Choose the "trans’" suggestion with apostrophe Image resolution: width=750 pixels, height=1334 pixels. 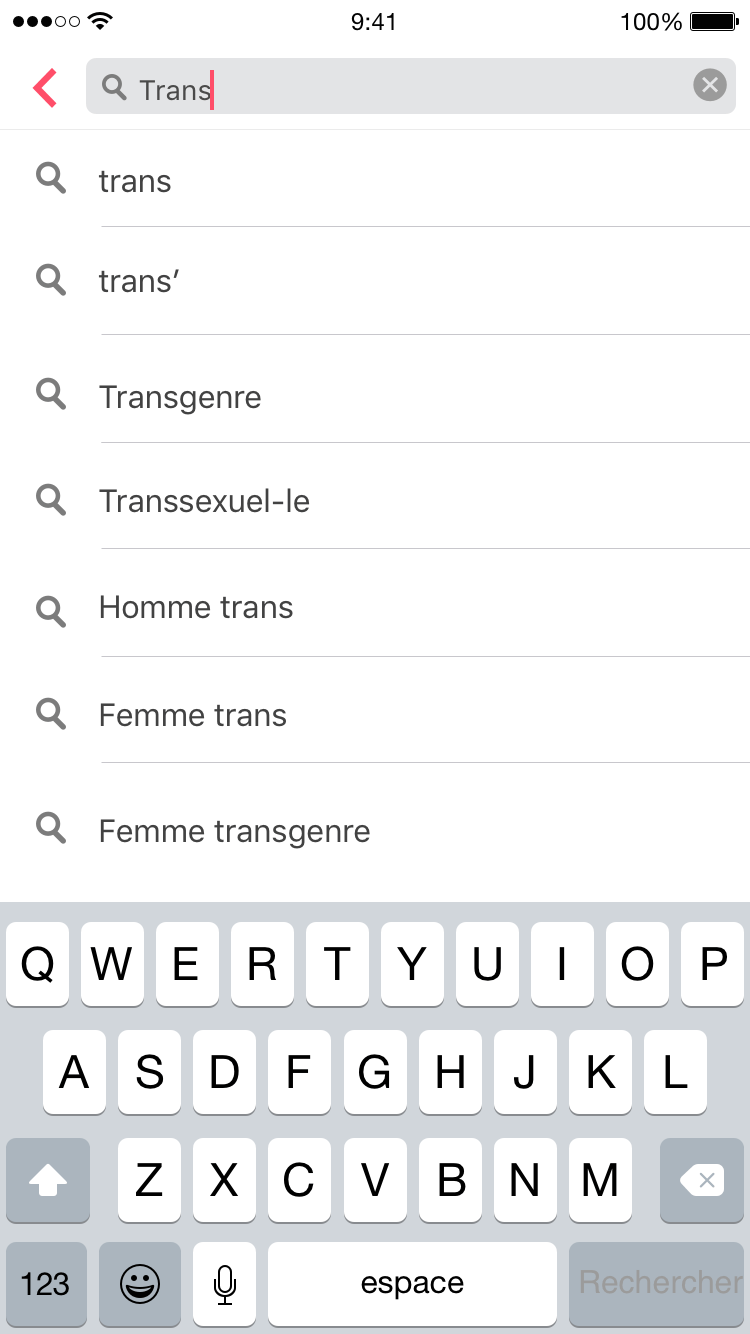[375, 281]
